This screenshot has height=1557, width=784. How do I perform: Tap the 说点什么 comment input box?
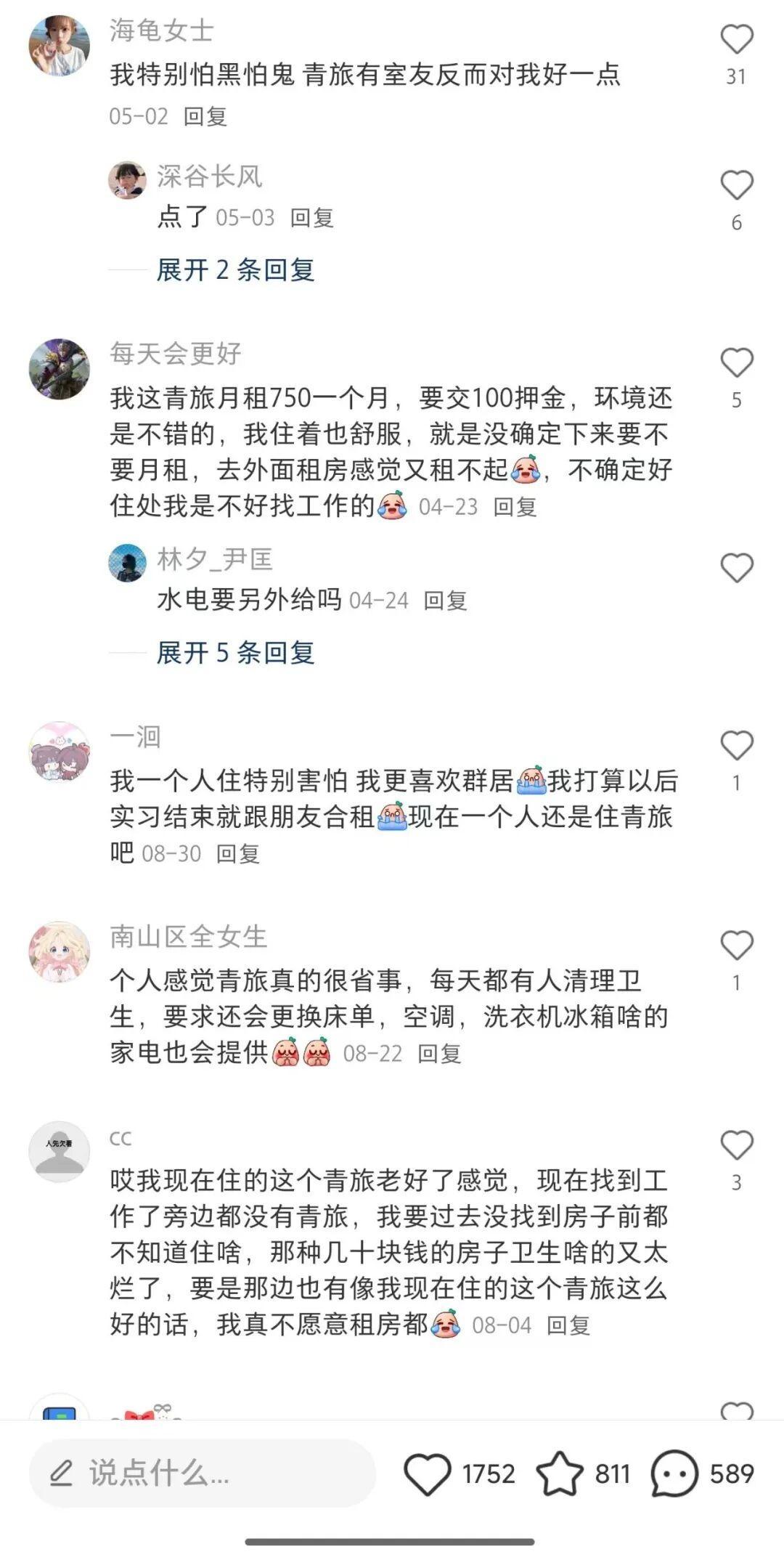click(x=202, y=1473)
